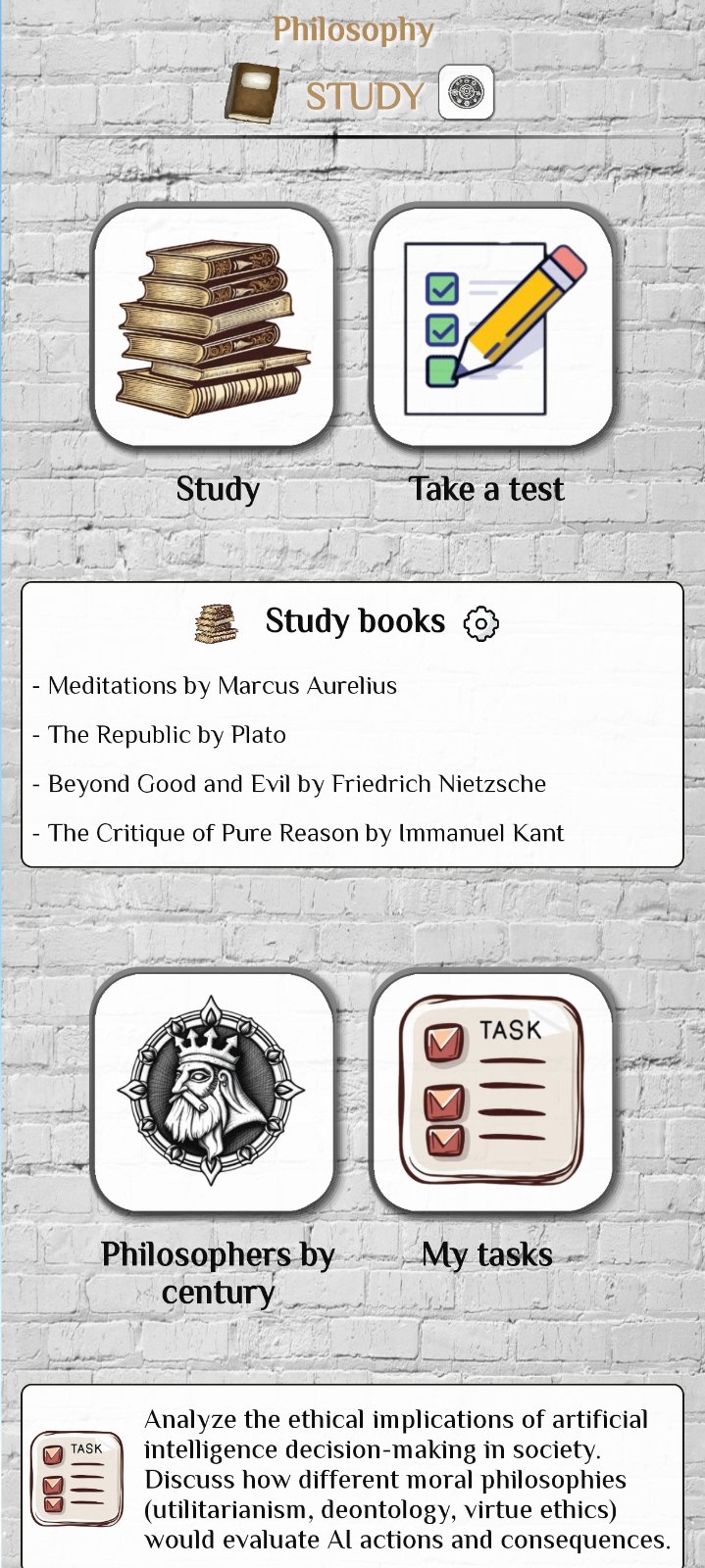The width and height of the screenshot is (705, 1568).
Task: Open Study books settings gear
Action: point(480,623)
